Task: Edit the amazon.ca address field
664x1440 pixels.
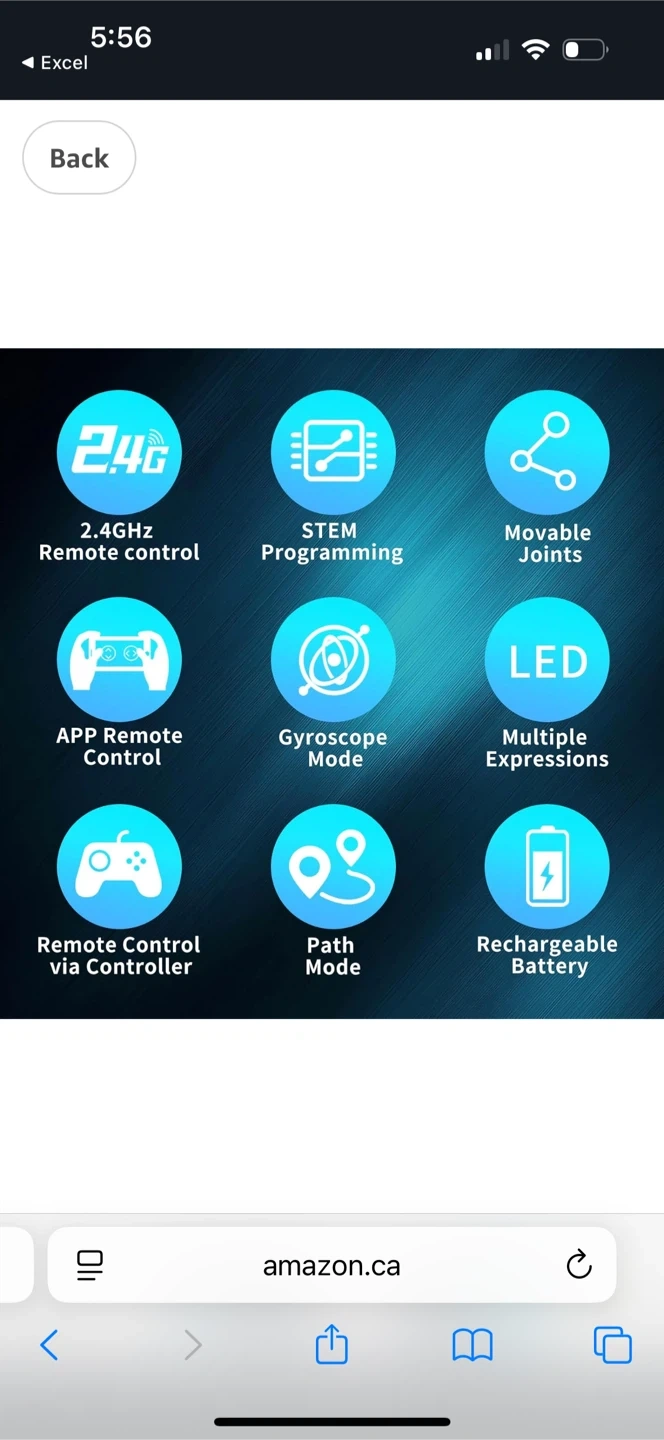Action: (x=331, y=1266)
